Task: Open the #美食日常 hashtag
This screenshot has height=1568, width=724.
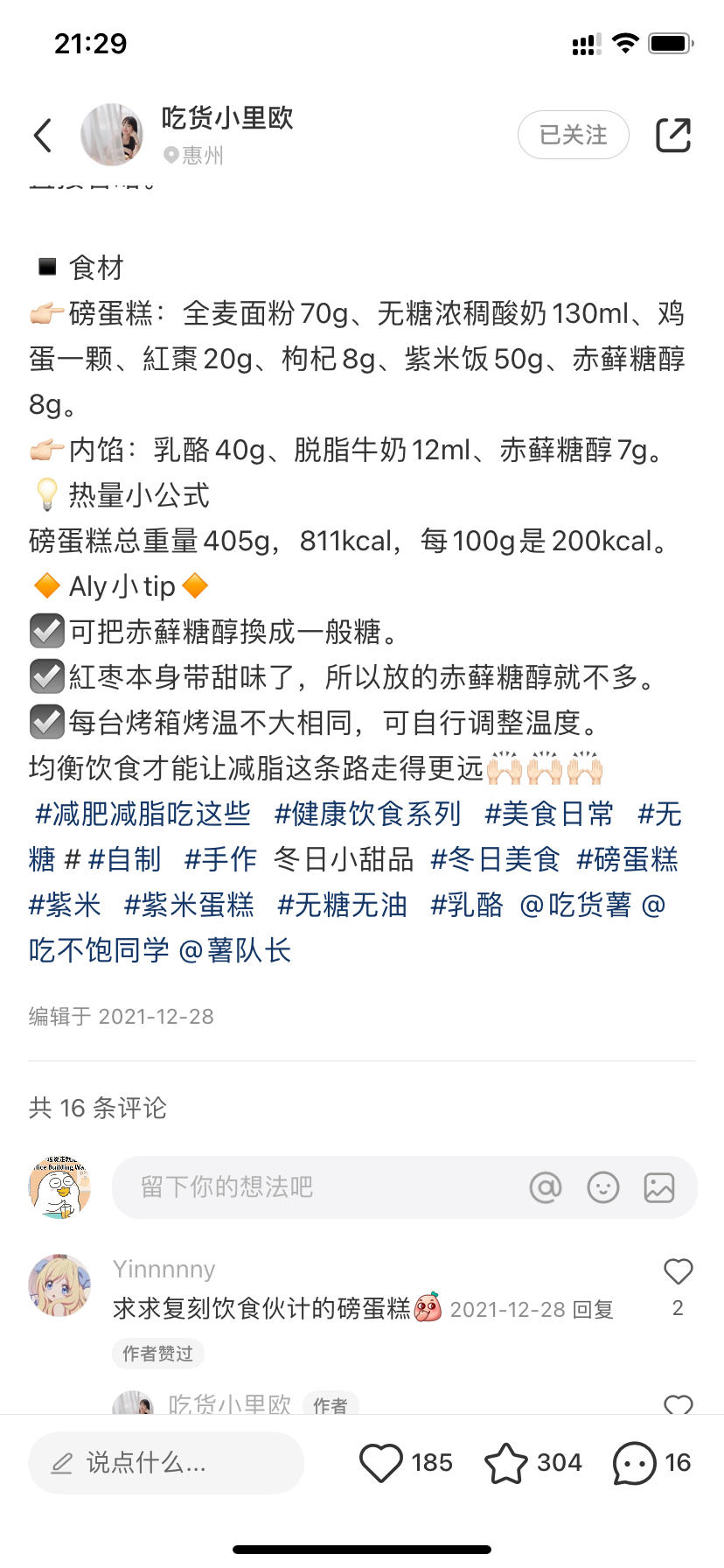Action: (549, 814)
